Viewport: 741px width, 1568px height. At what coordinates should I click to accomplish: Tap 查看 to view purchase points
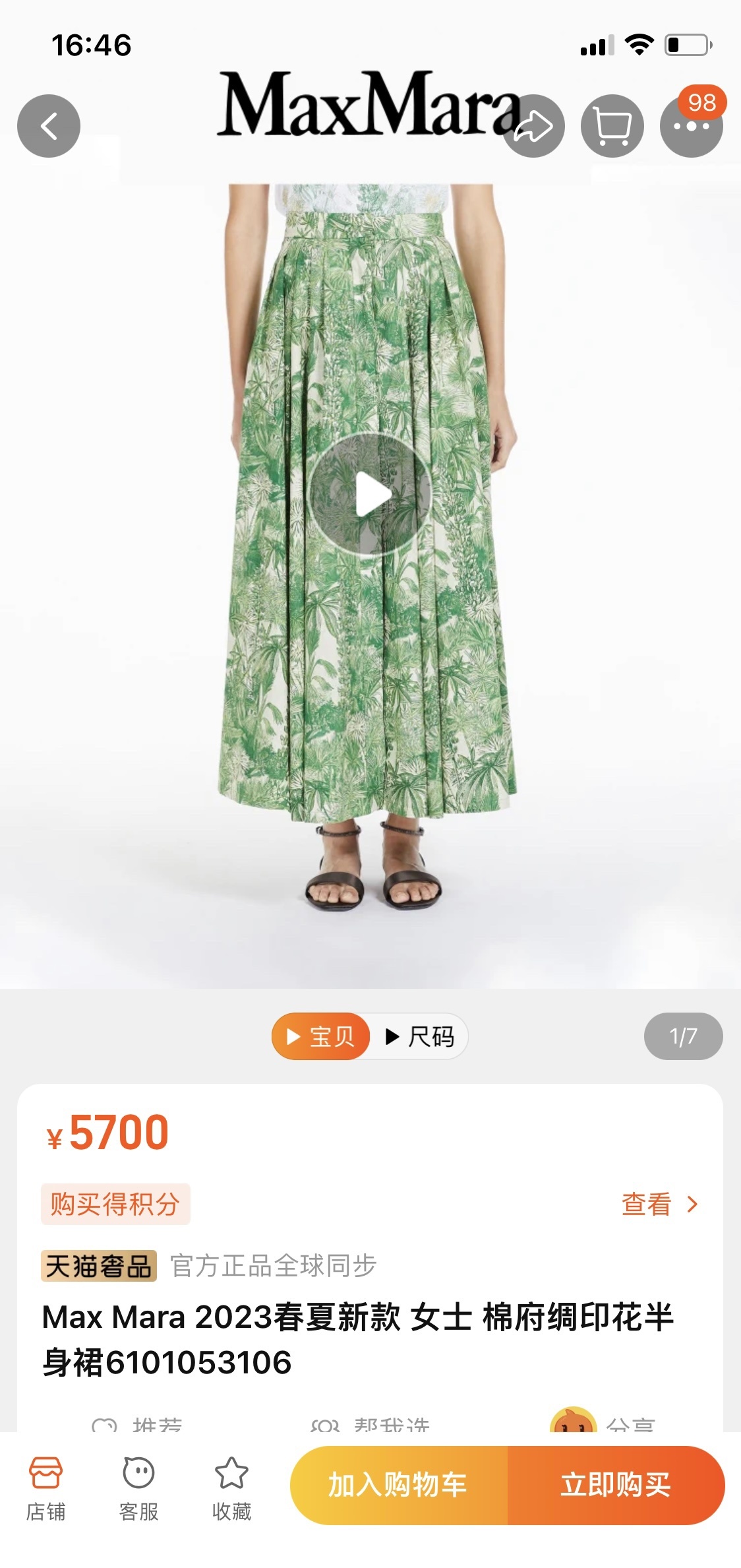(659, 1204)
